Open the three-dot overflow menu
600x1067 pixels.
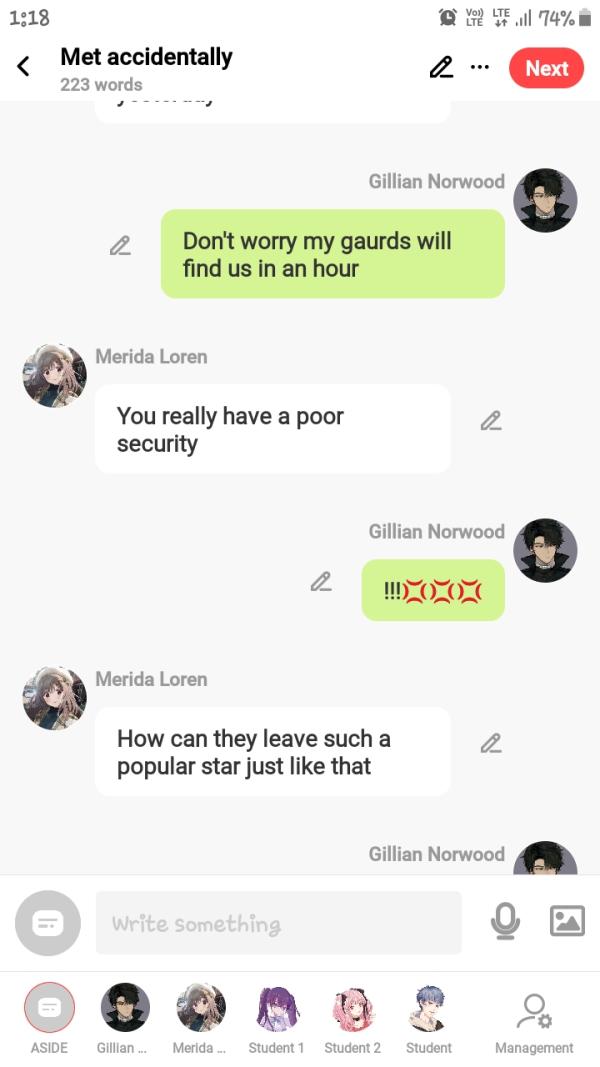tap(480, 67)
